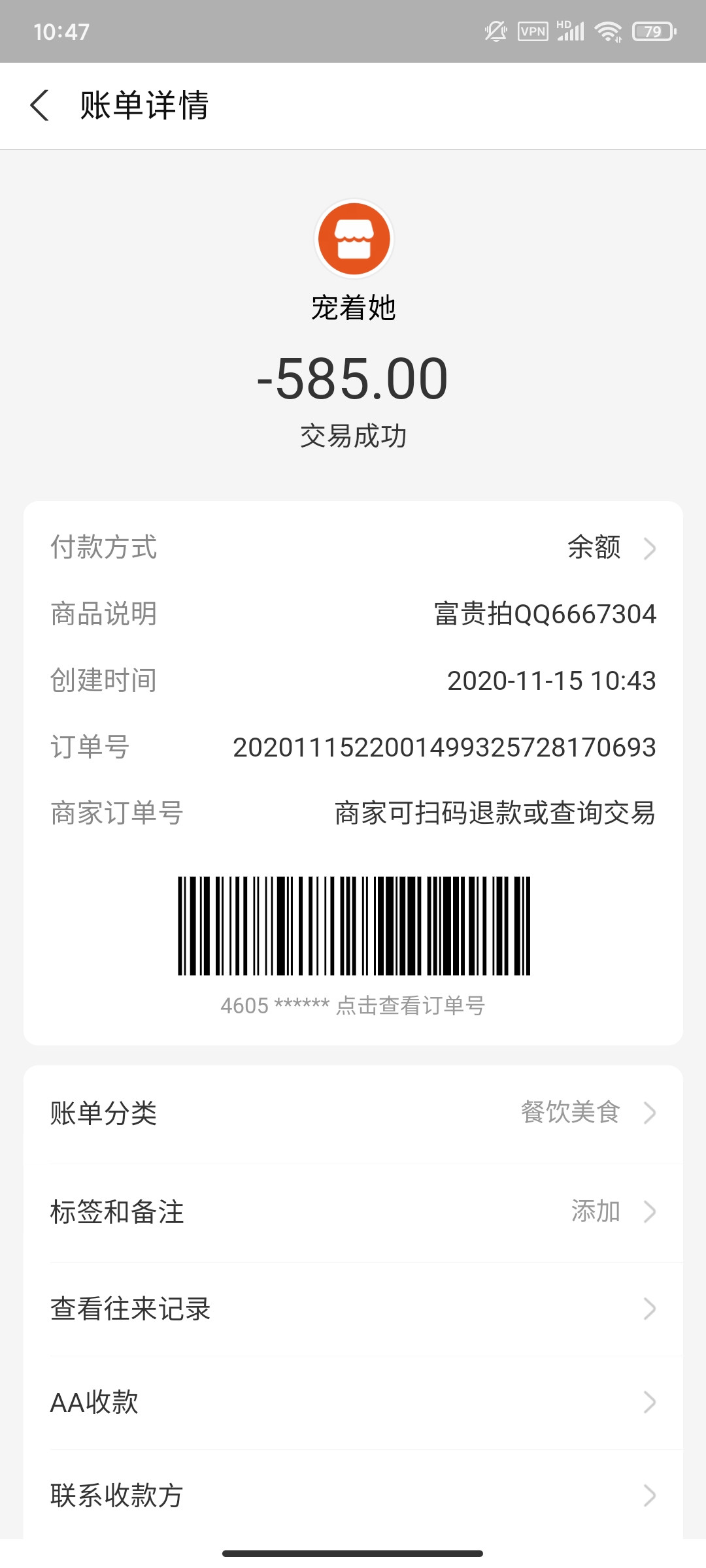Change 账单分类 from 餐饮美食
This screenshot has height=1568, width=706.
point(353,1113)
